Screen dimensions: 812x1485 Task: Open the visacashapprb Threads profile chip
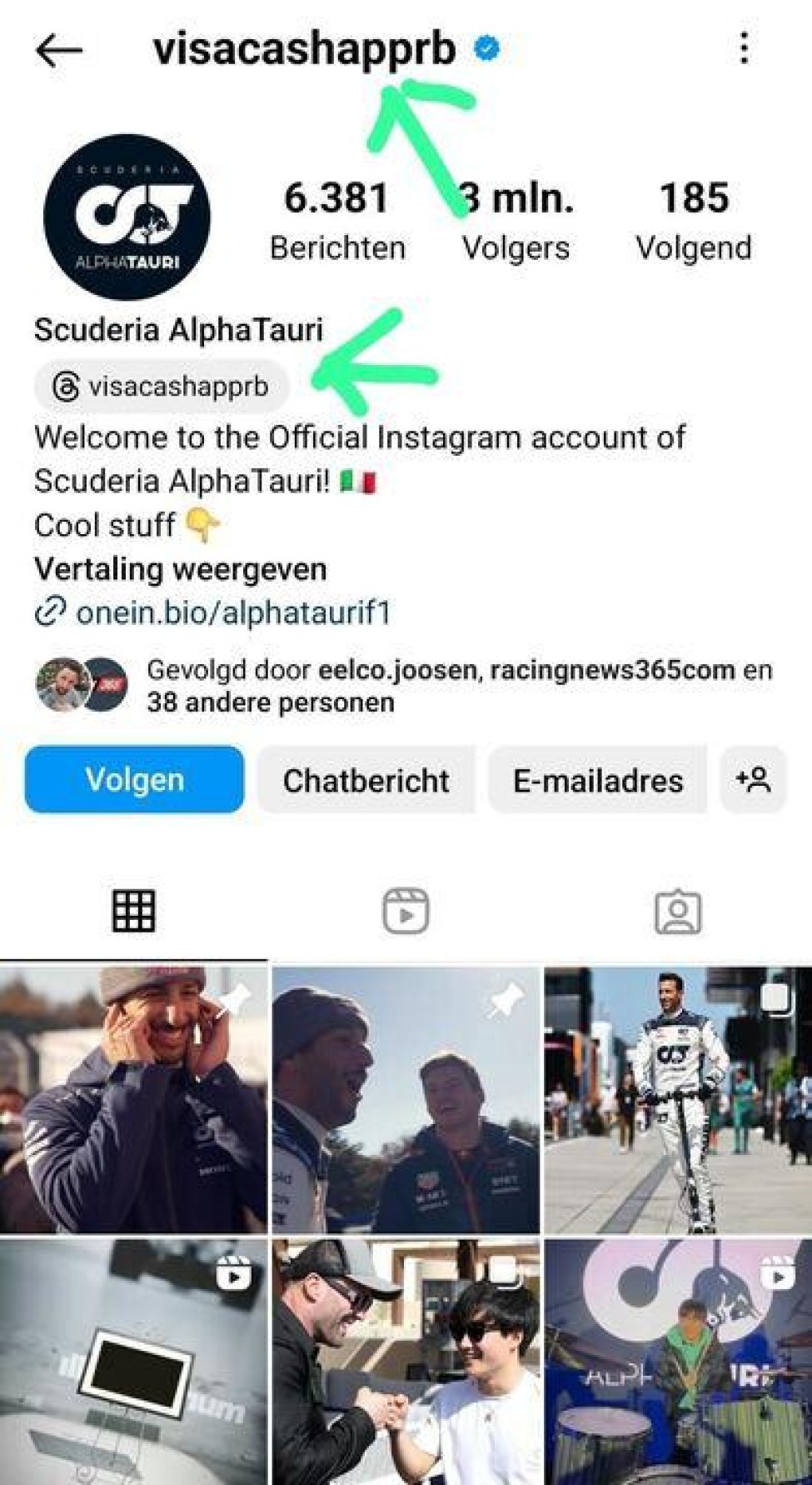(x=162, y=387)
